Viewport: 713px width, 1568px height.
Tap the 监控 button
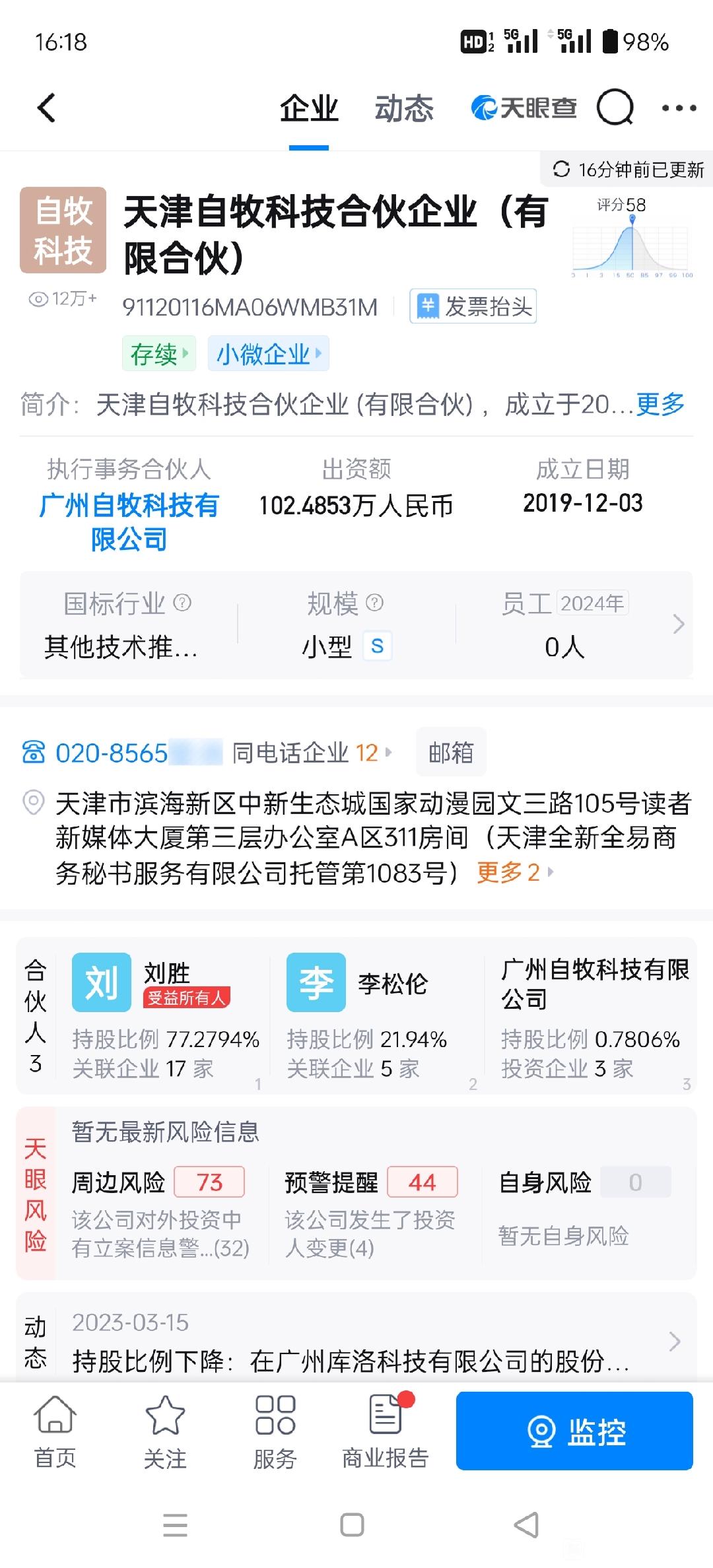[574, 1432]
